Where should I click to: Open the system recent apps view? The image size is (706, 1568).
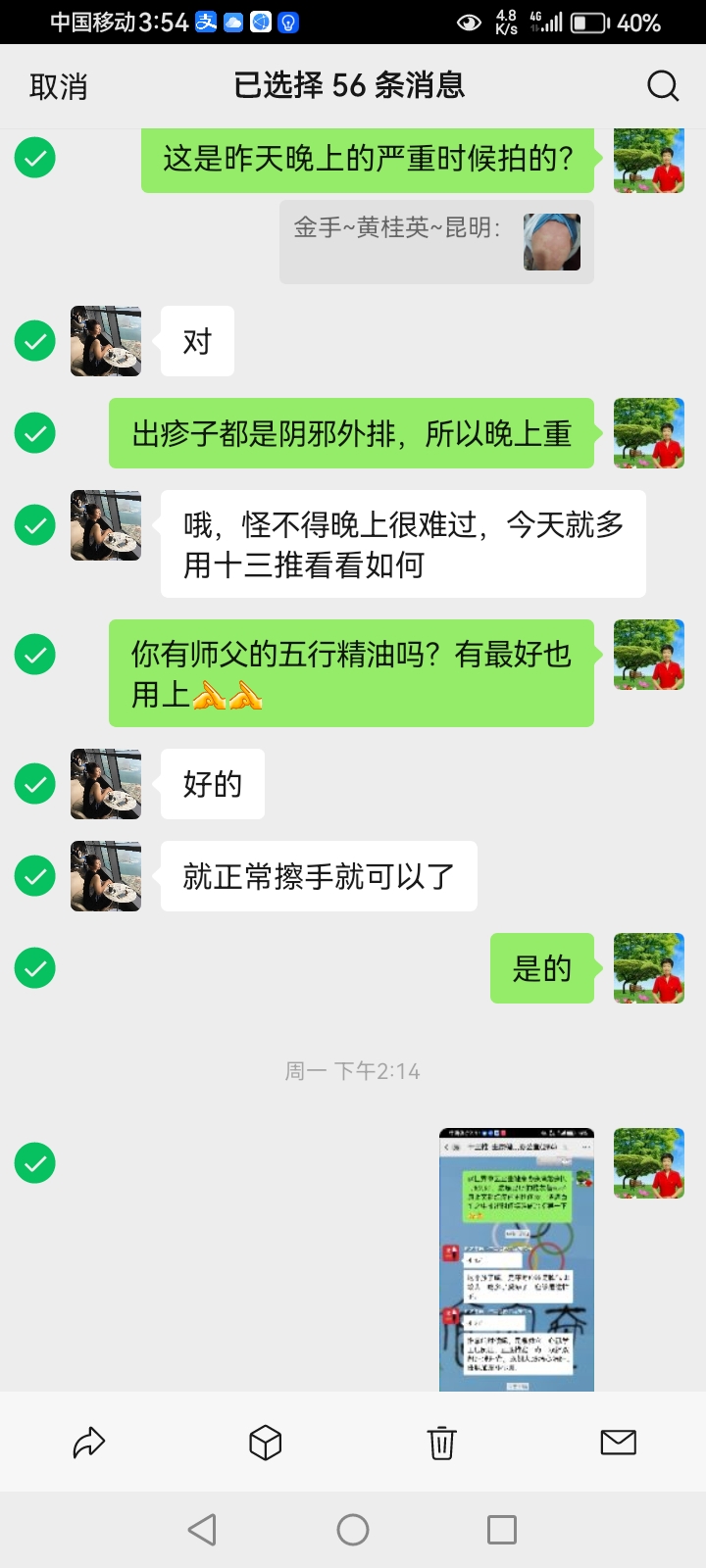click(502, 1530)
